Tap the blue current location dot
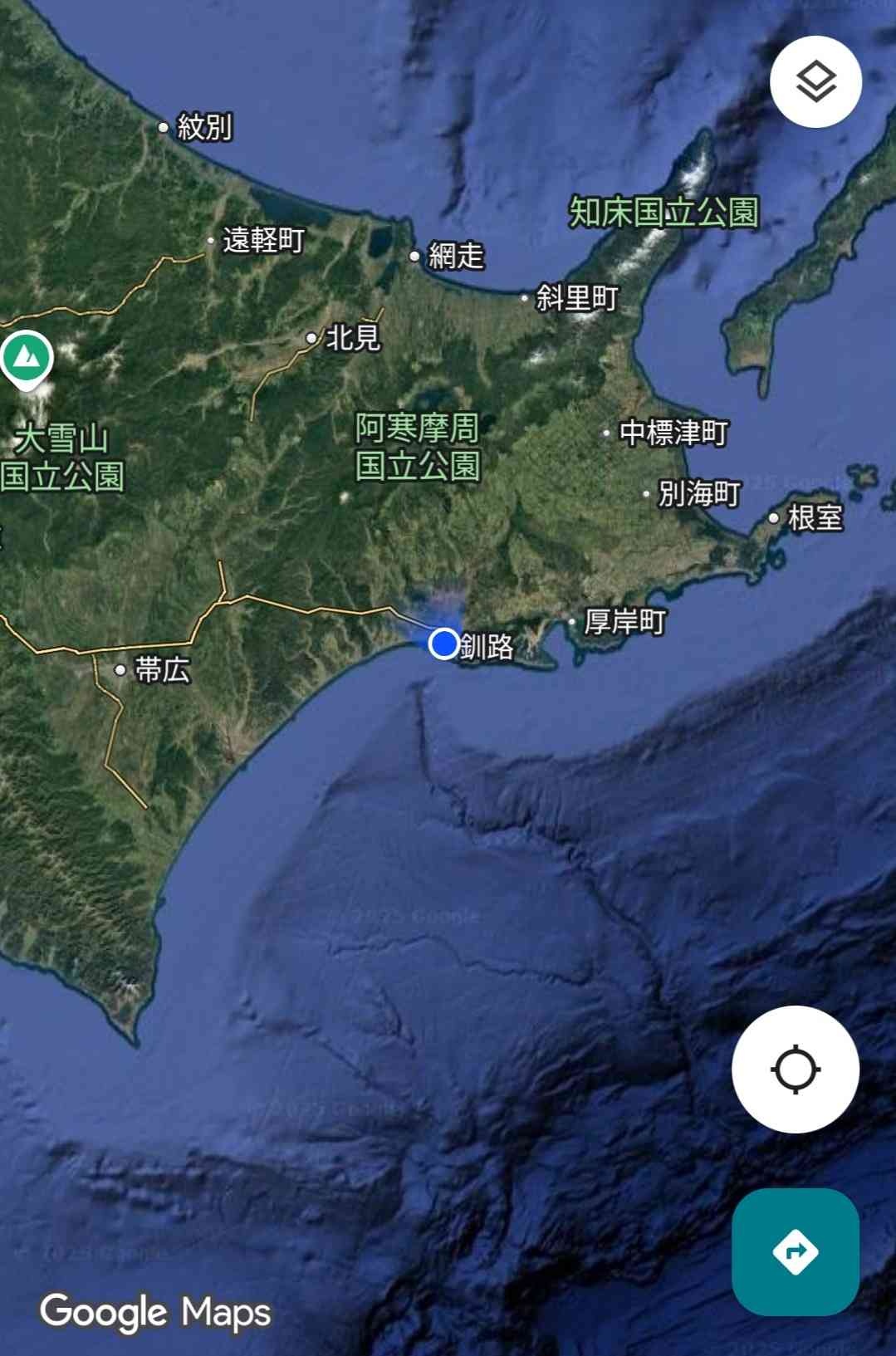 tap(444, 644)
